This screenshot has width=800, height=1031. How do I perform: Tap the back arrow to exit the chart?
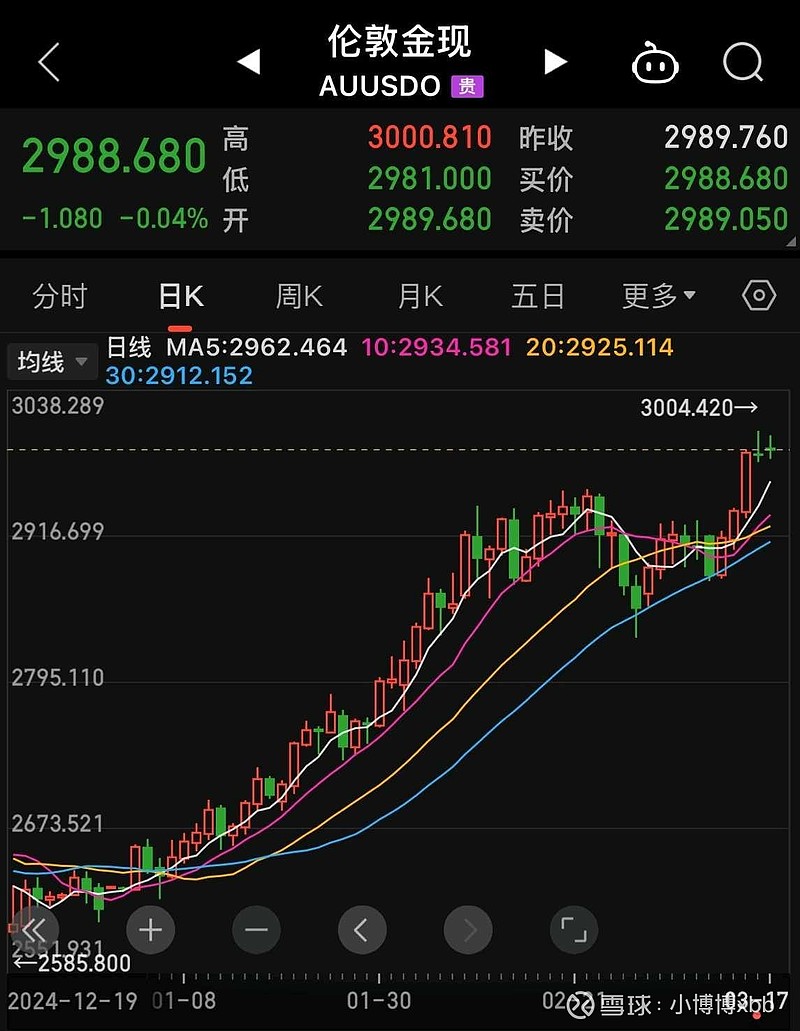click(48, 60)
